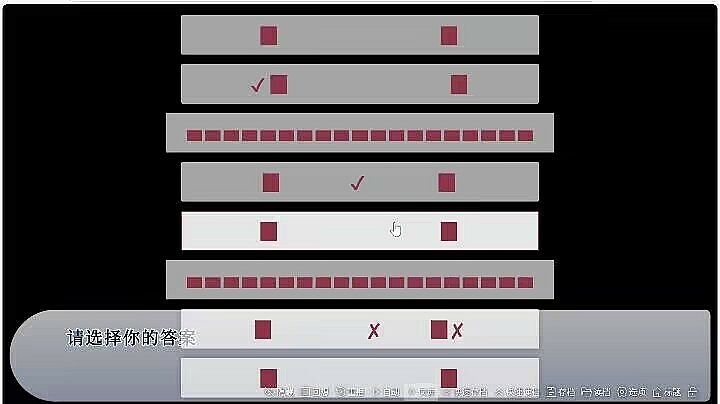Open the 读档 load menu
This screenshot has width=720, height=404.
coord(598,392)
